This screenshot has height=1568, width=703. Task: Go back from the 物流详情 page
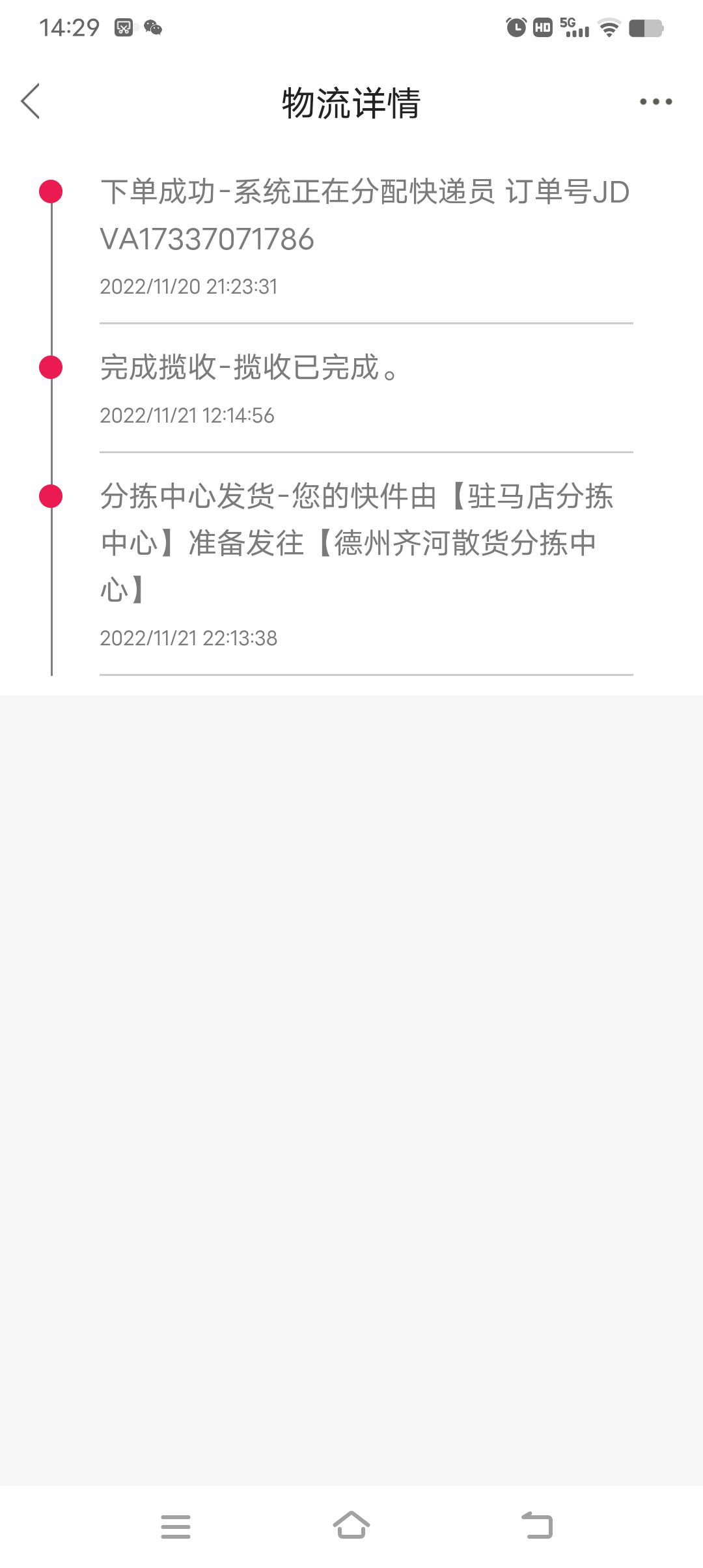coord(31,102)
